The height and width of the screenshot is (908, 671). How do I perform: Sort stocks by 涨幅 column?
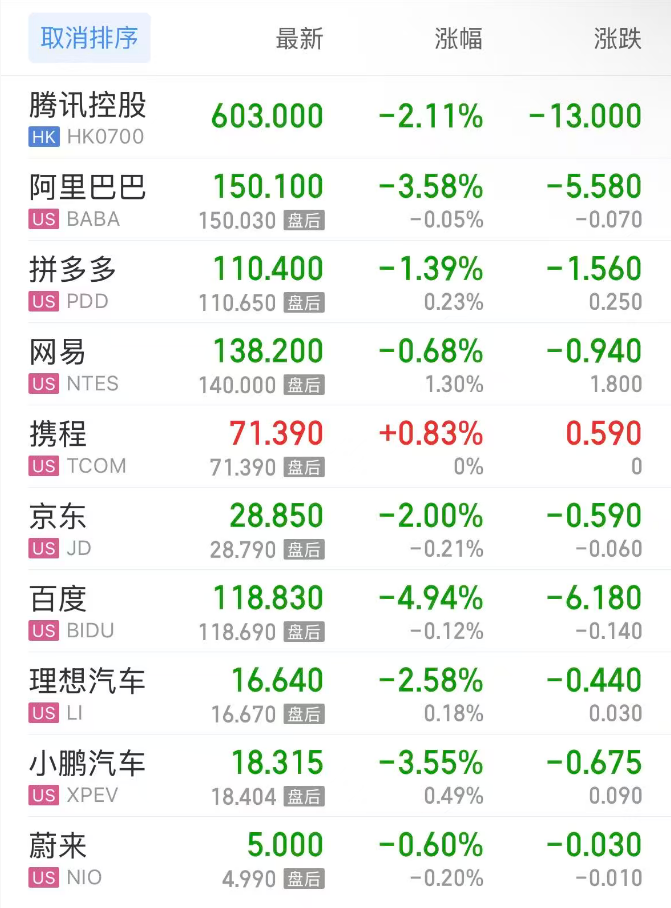(x=458, y=39)
